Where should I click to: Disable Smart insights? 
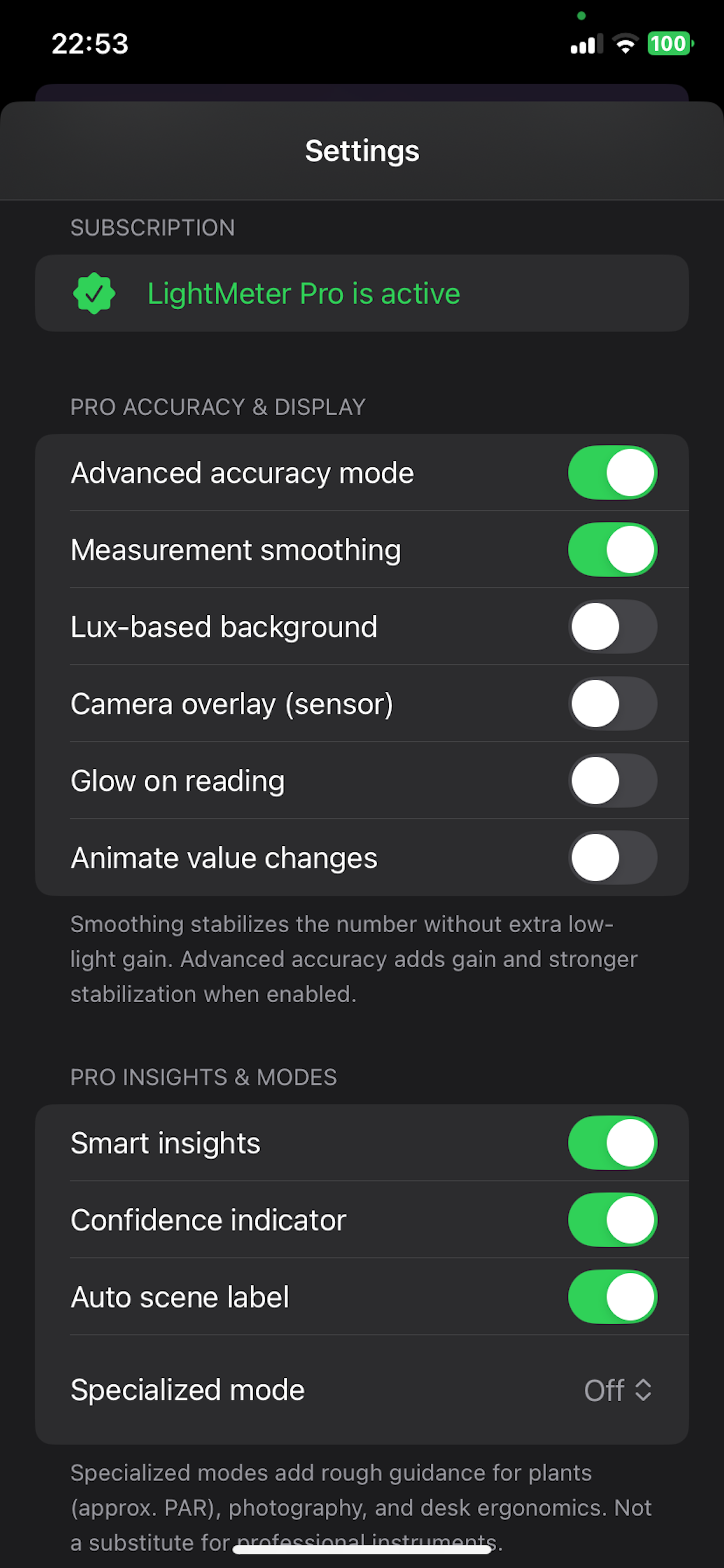coord(612,1143)
